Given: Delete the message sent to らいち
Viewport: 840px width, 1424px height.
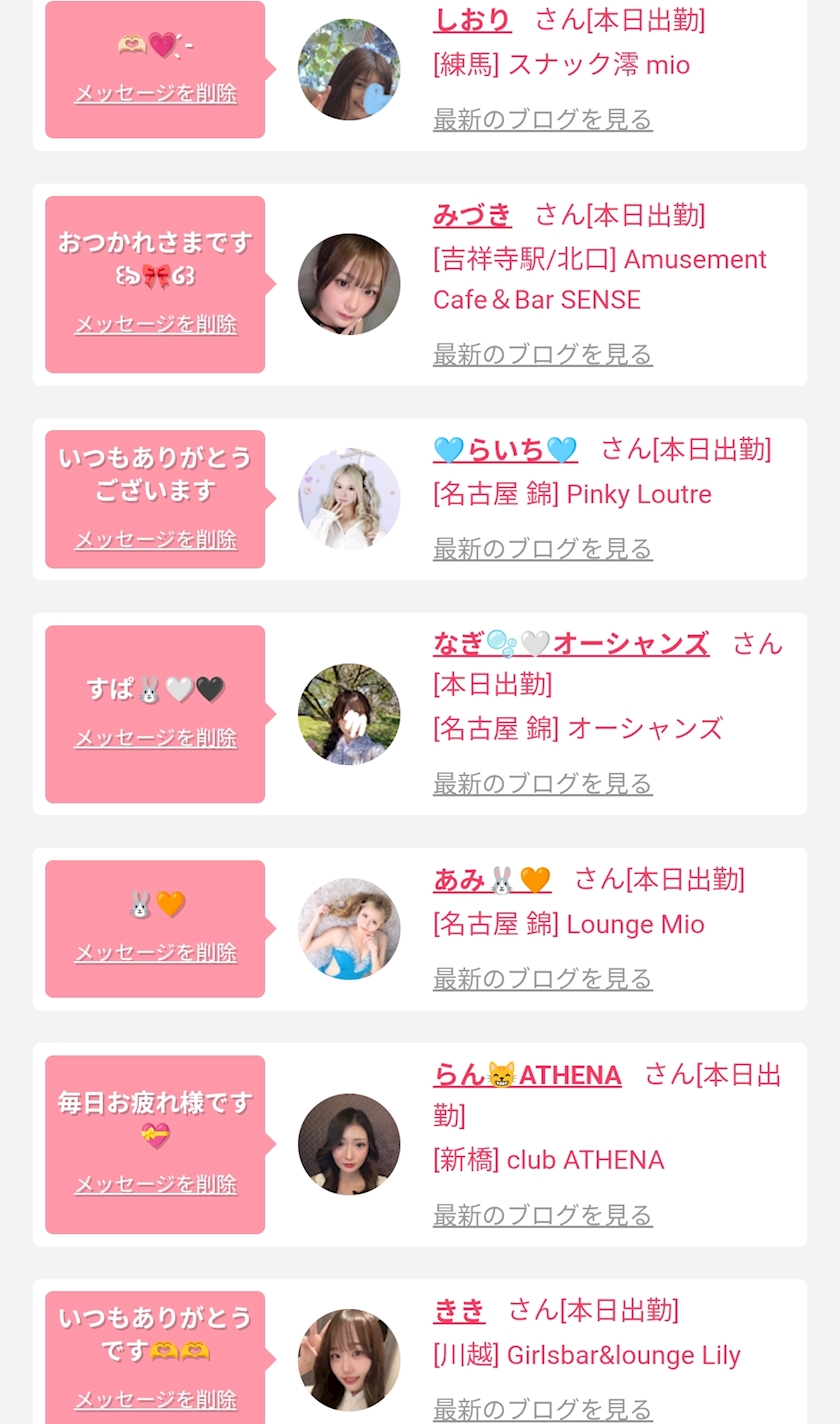Looking at the screenshot, I should [156, 540].
